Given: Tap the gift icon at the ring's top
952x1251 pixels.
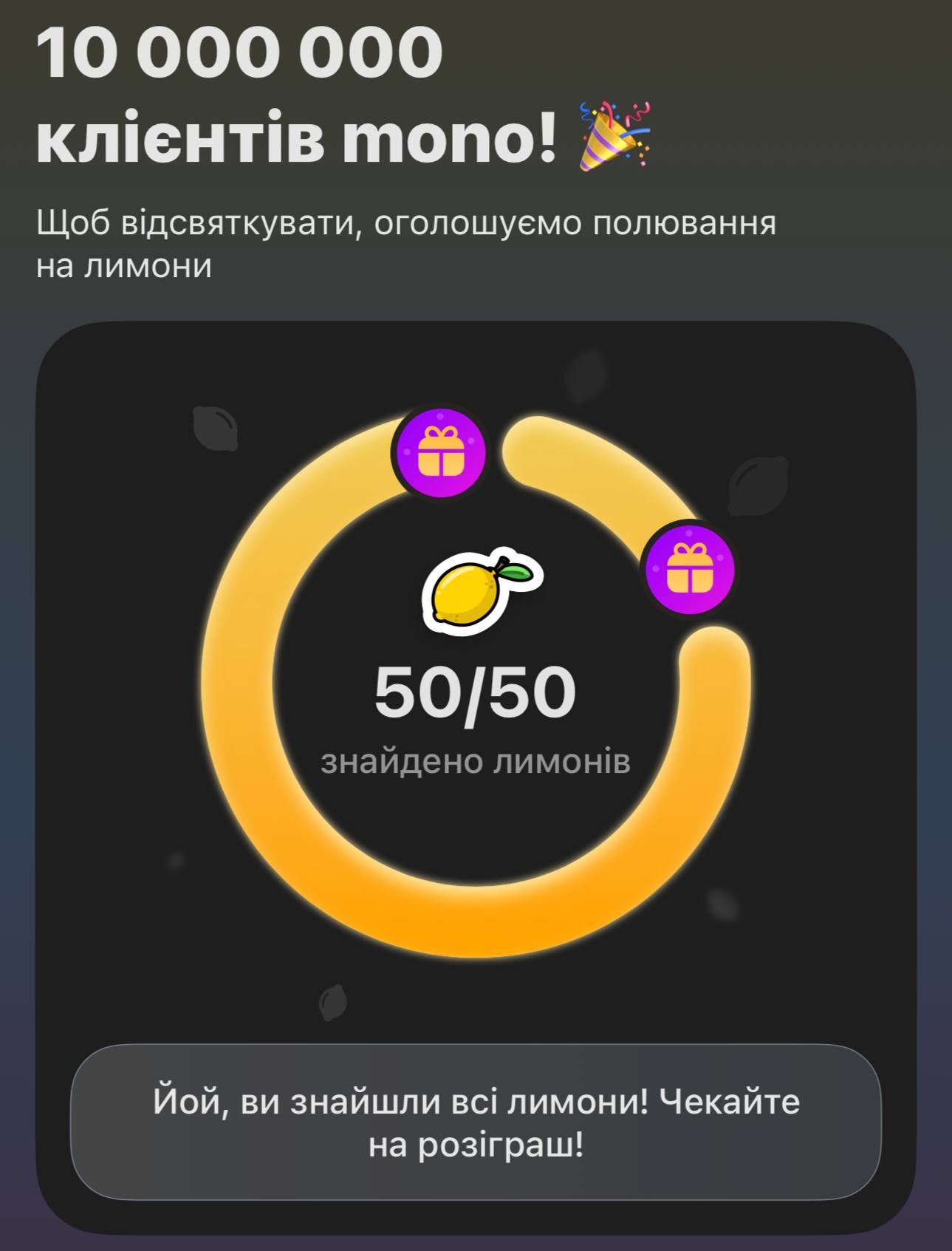Looking at the screenshot, I should click(441, 451).
